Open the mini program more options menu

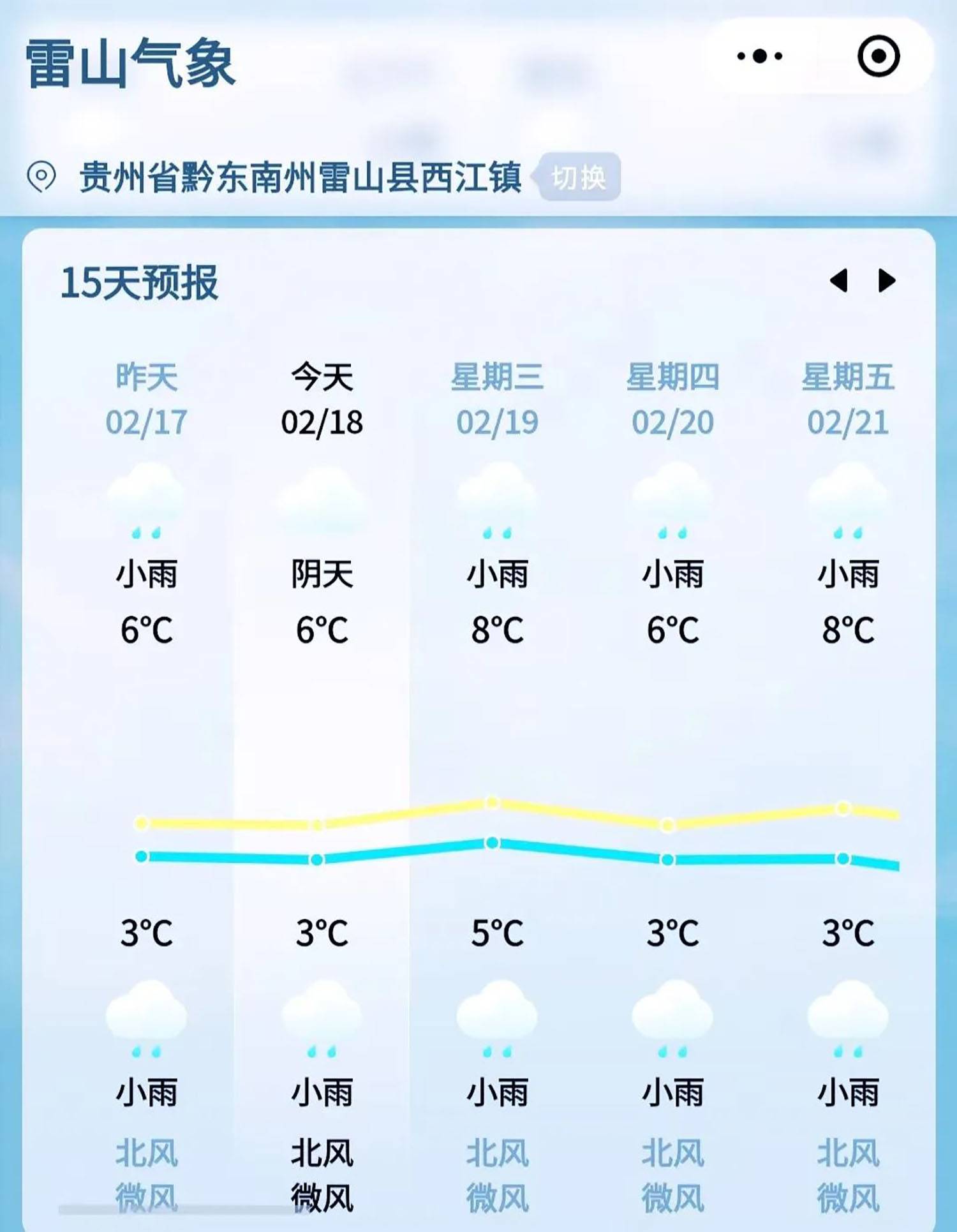click(759, 56)
